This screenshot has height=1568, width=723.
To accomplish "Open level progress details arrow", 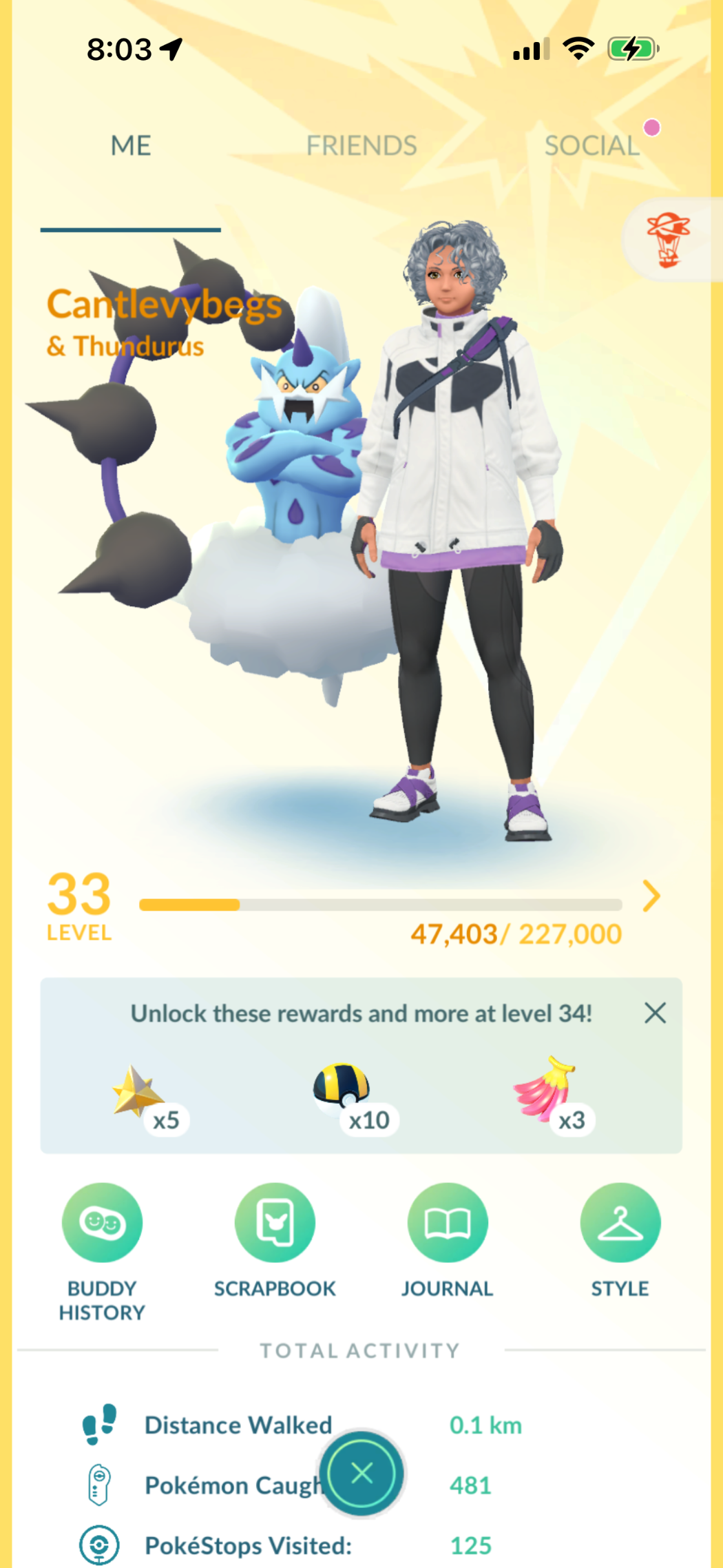I will [x=651, y=896].
